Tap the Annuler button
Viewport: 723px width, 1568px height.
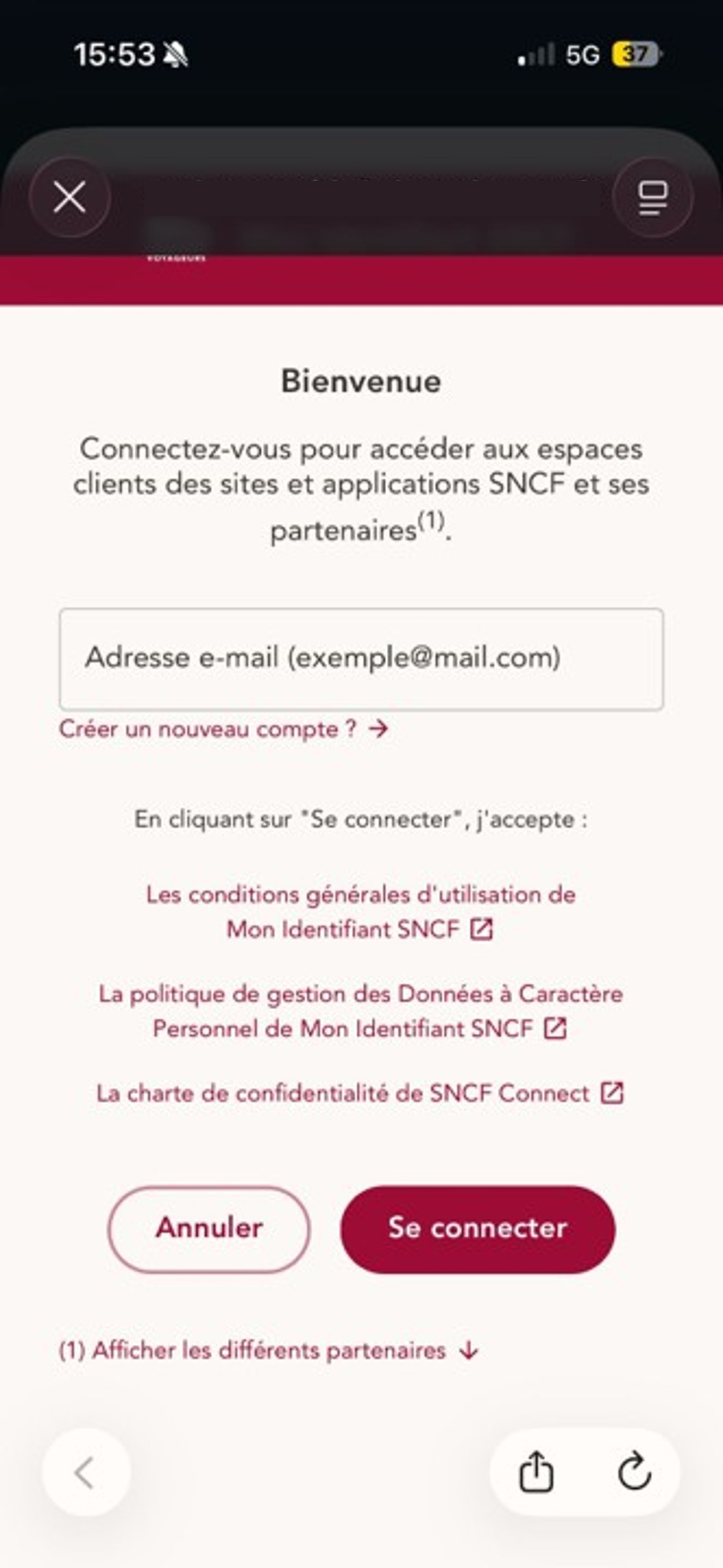[x=209, y=1228]
